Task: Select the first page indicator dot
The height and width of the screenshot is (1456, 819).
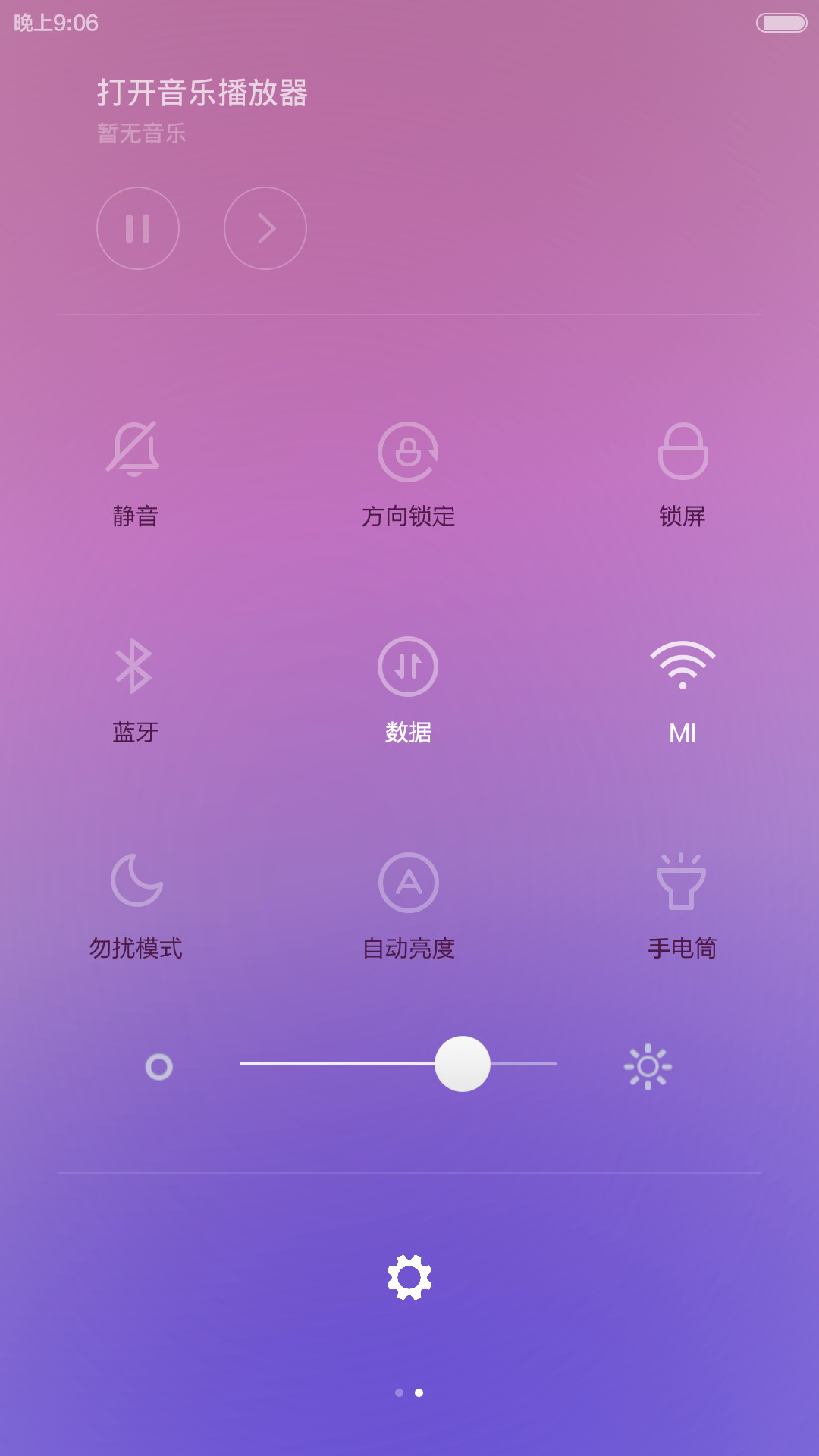Action: [400, 1392]
